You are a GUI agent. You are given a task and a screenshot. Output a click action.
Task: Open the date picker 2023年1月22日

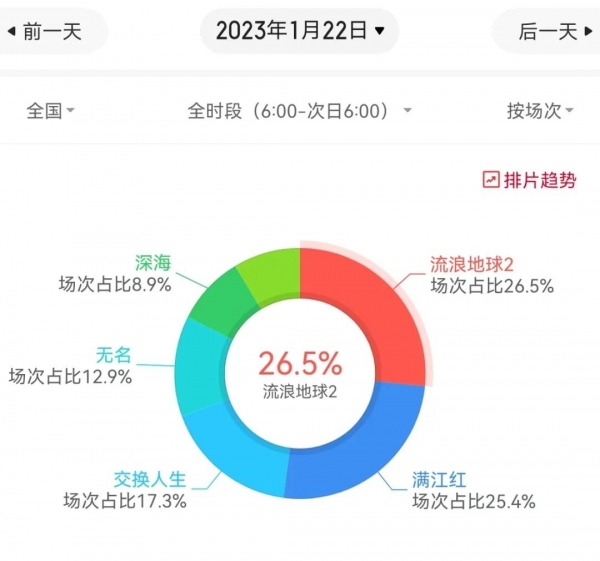pos(298,31)
